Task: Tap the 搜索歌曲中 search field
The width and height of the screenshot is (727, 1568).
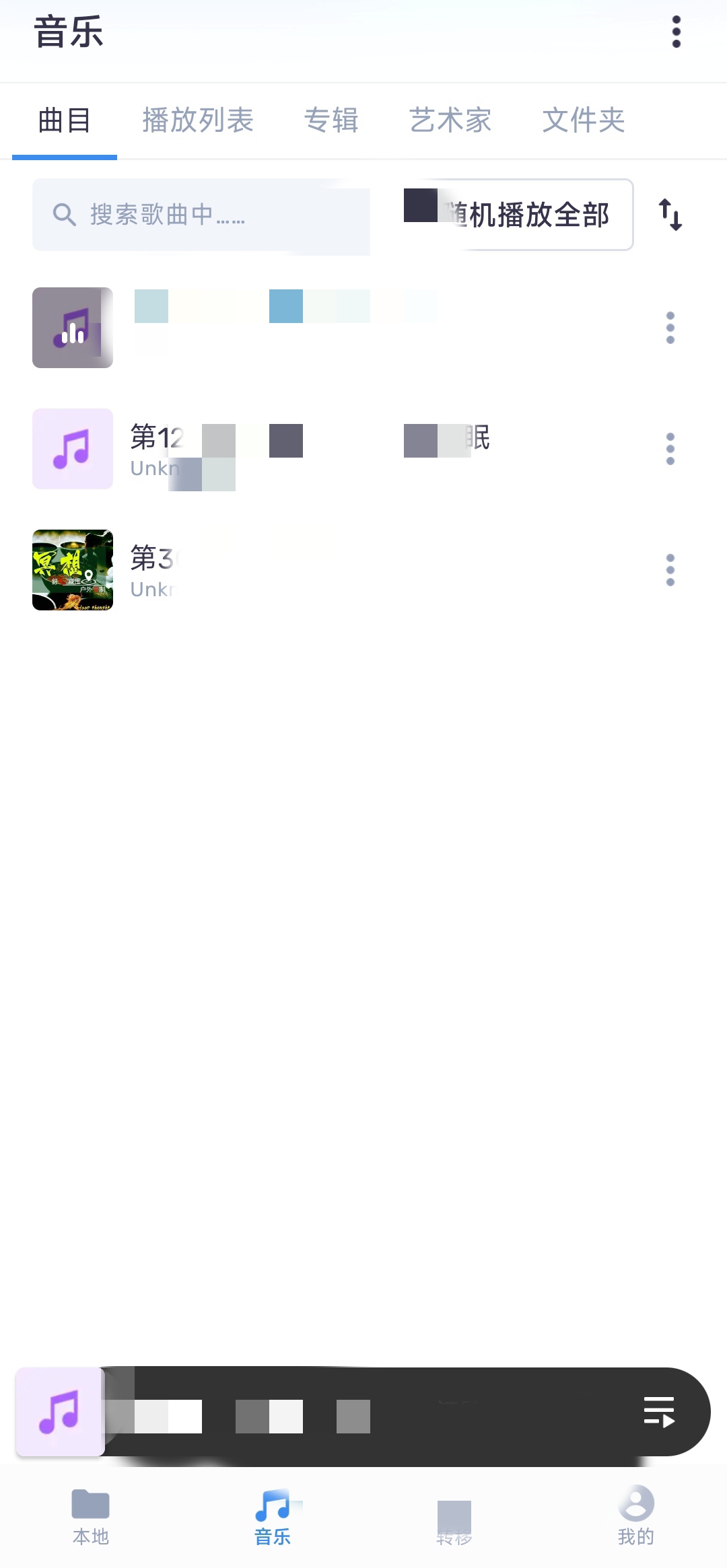Action: 201,215
